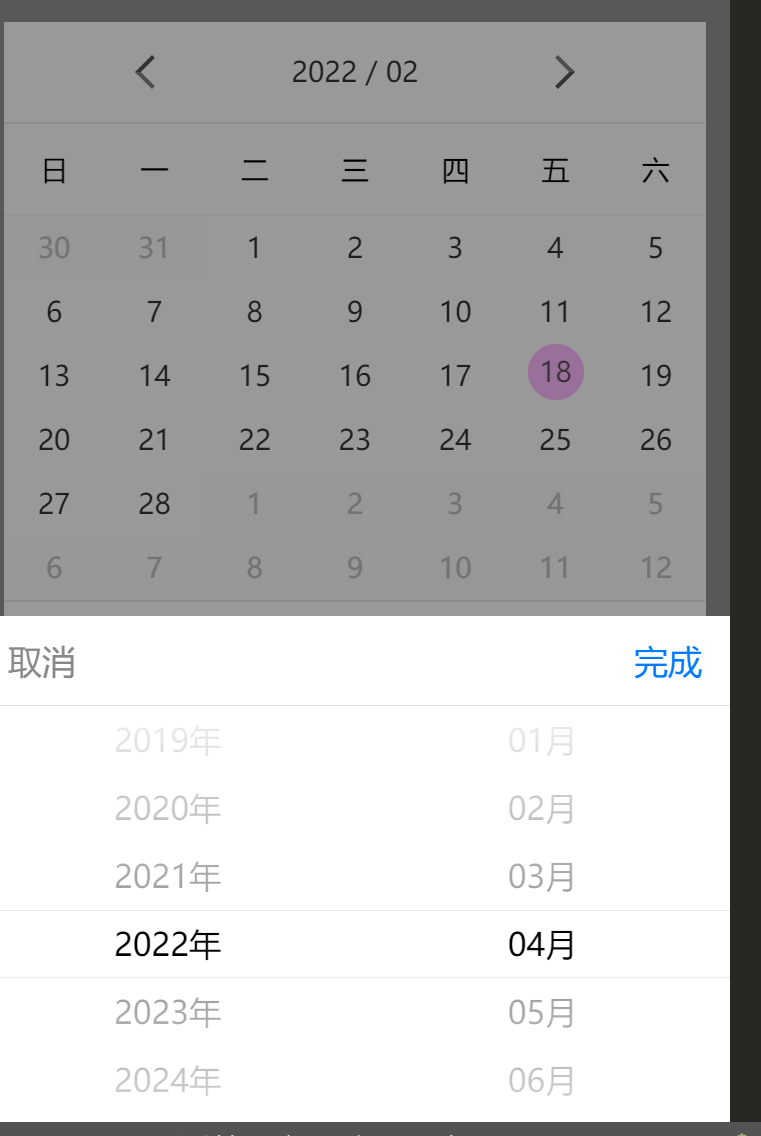Advance to the next month using the right chevron
The width and height of the screenshot is (761, 1136).
tap(565, 72)
